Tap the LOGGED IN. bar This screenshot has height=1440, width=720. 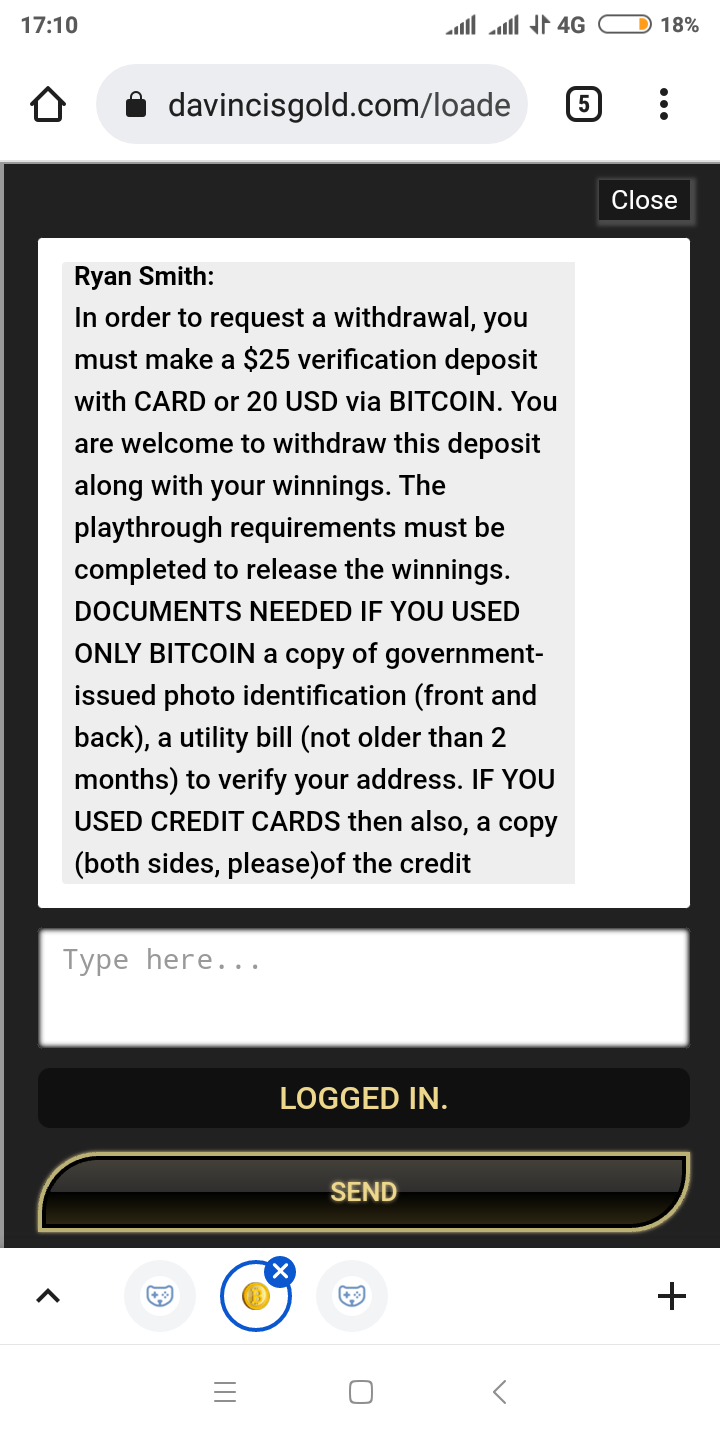point(364,1098)
